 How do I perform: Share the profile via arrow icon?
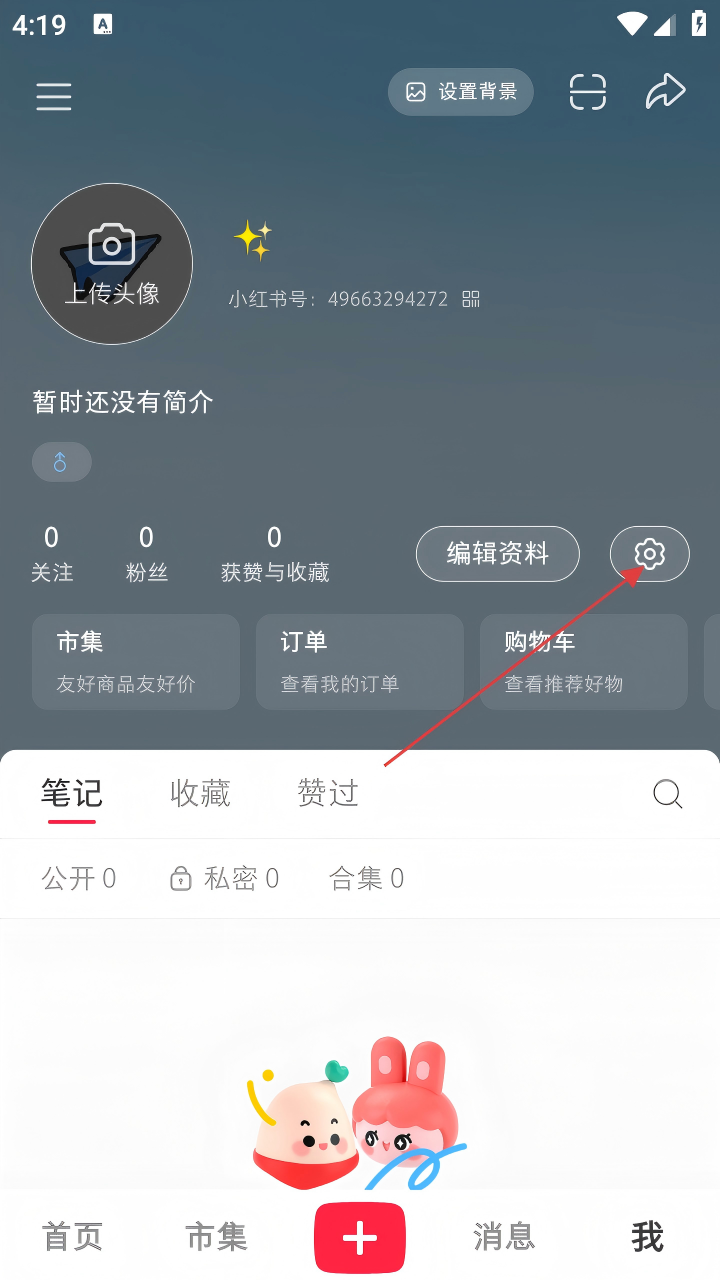665,92
